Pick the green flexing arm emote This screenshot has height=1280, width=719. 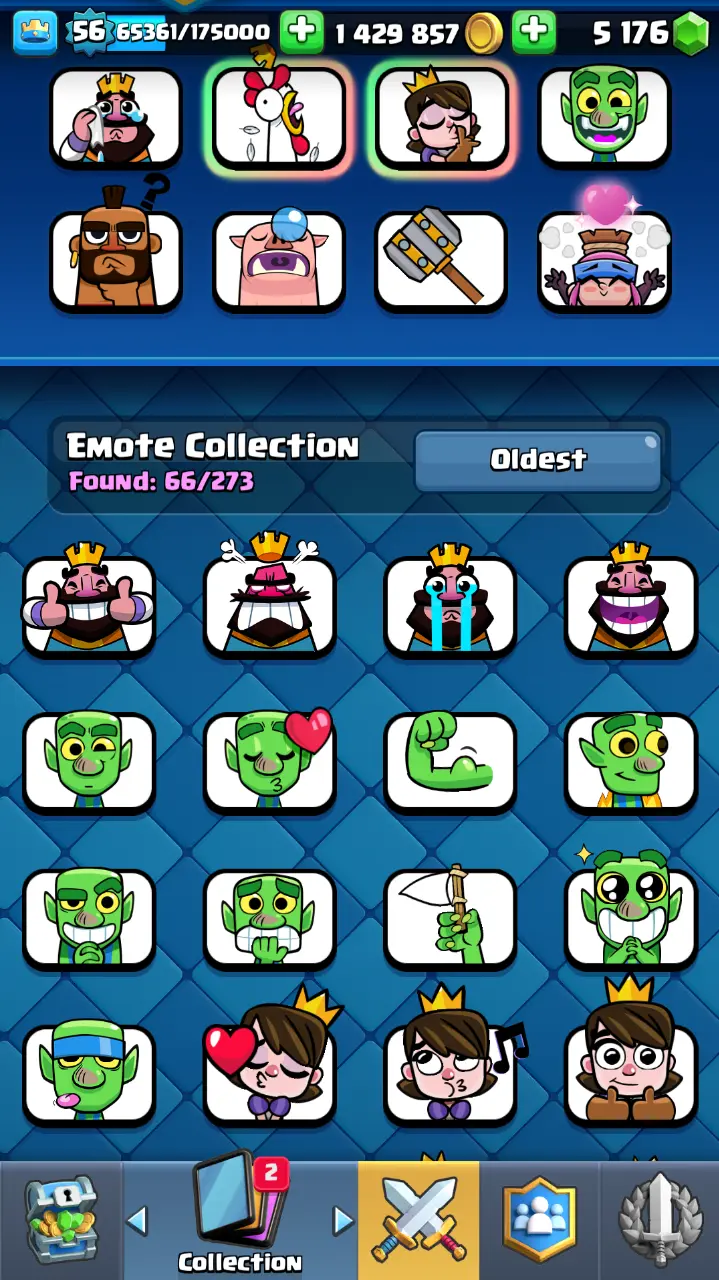tap(450, 762)
